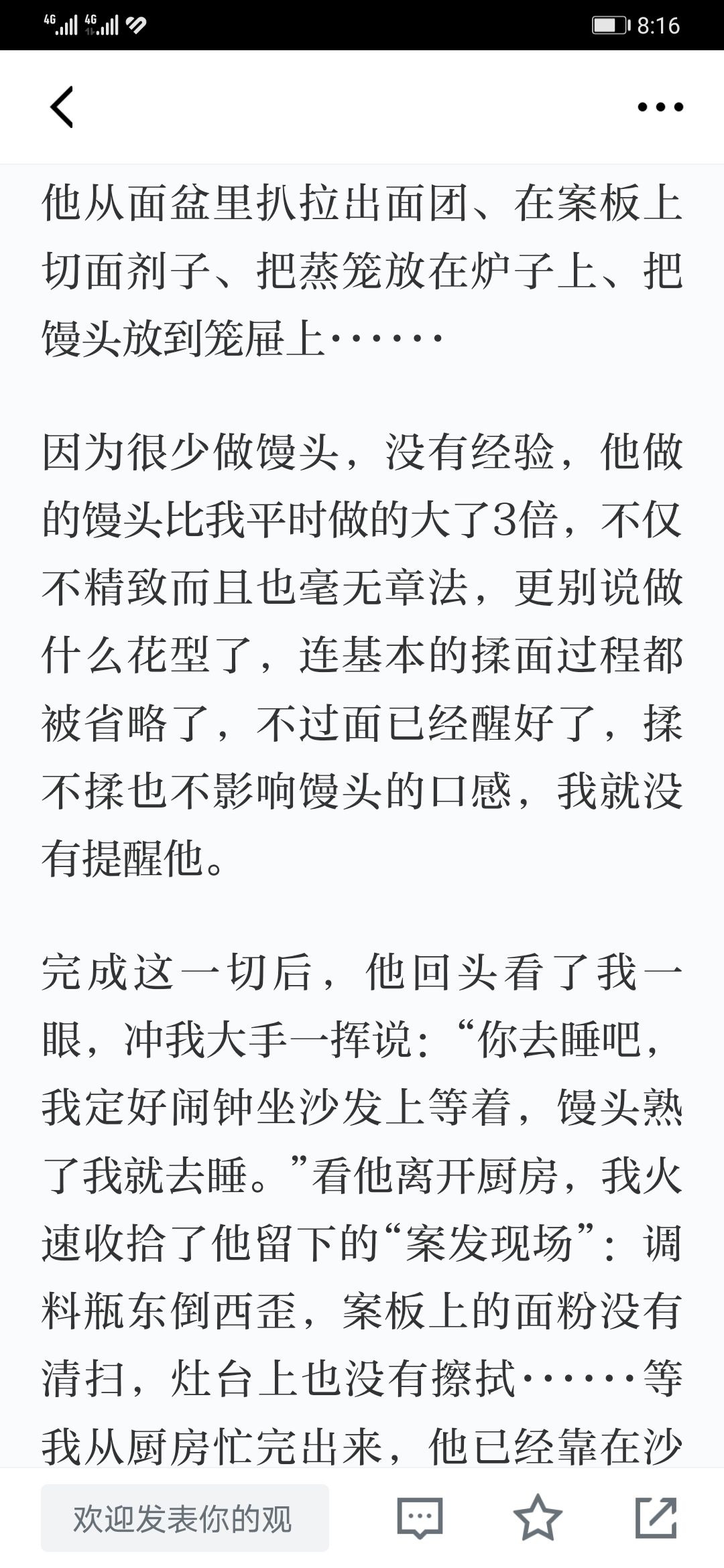Screen dimensions: 724x1568
Task: Open the three-dot overflow menu
Action: pos(660,107)
